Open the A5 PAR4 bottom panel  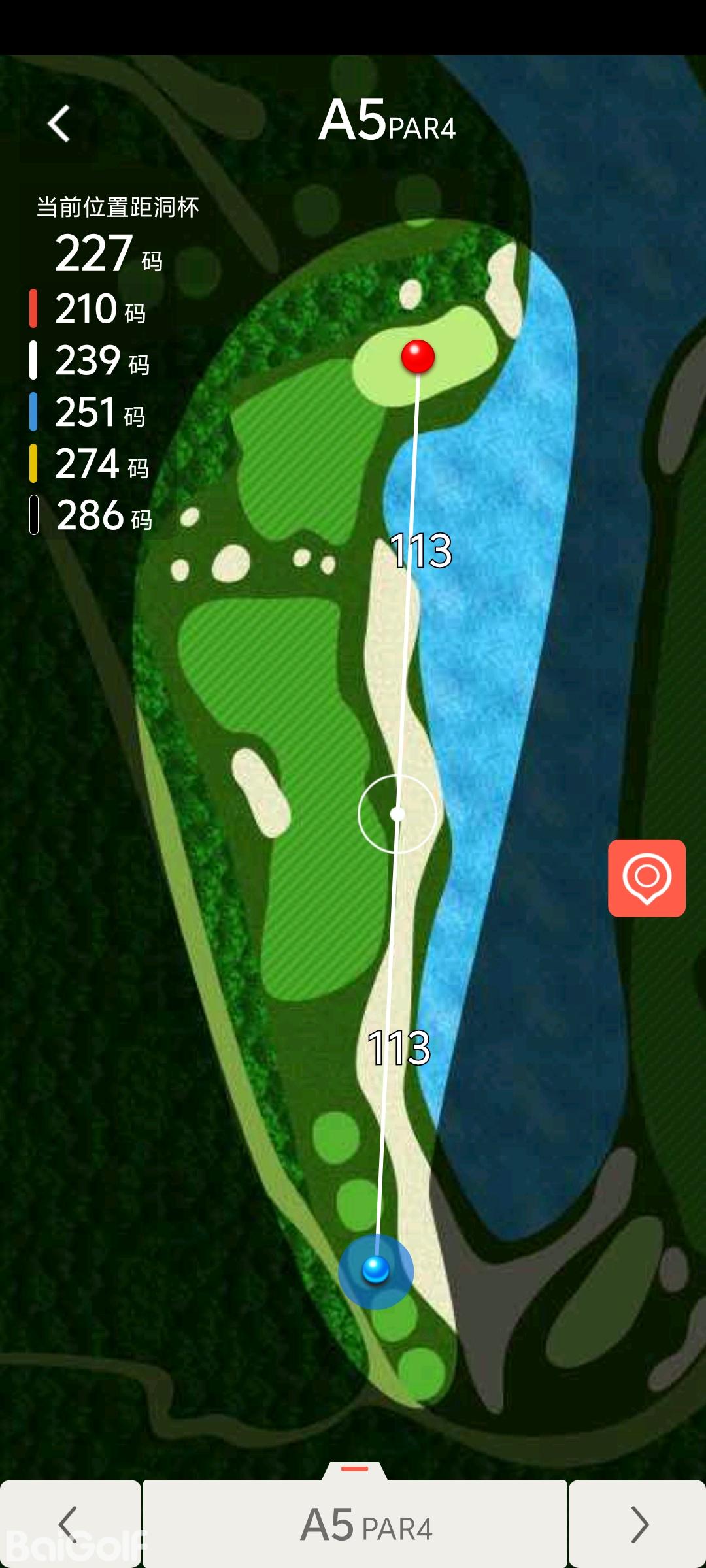tap(355, 1522)
